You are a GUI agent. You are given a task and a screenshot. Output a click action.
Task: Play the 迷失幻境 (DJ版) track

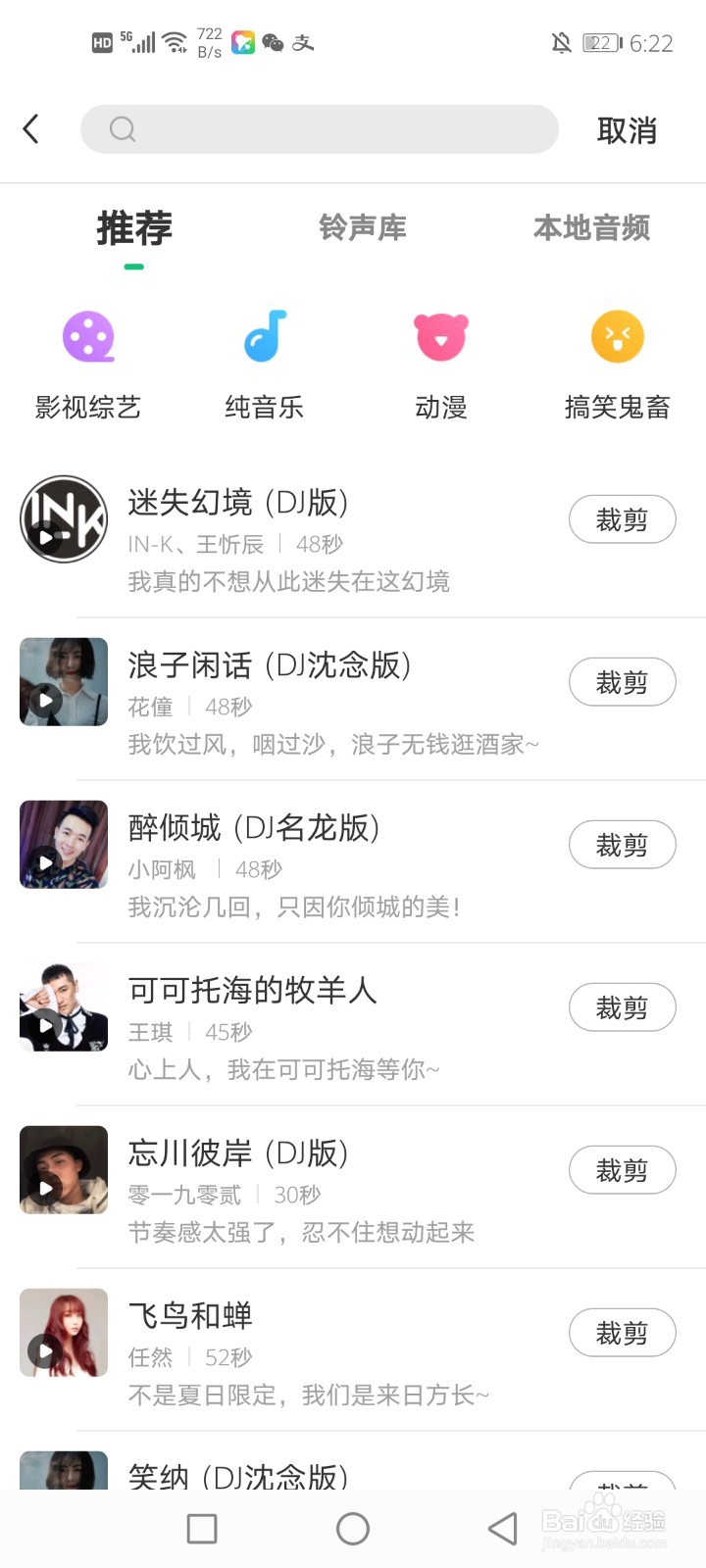click(x=63, y=519)
